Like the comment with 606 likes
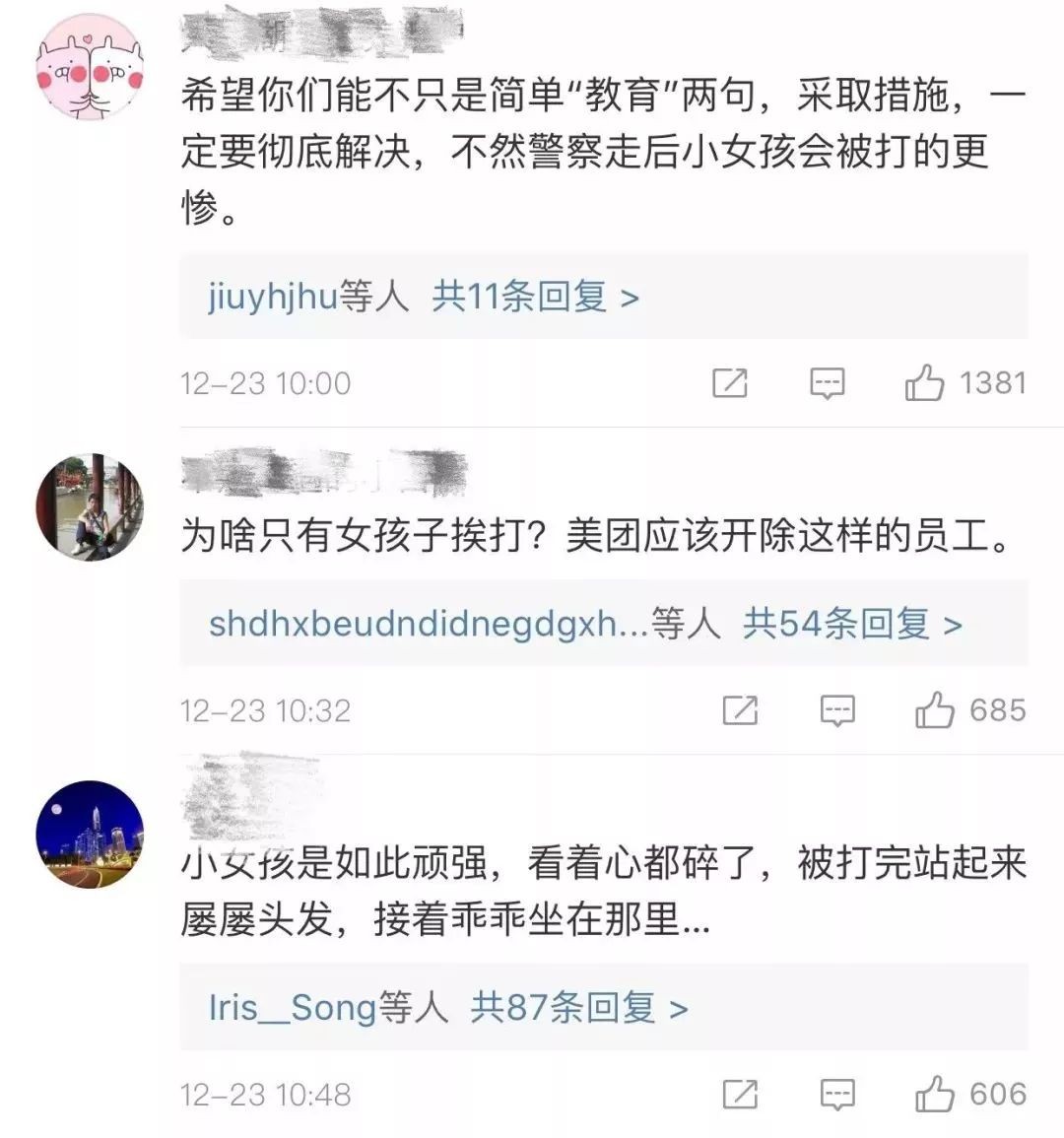Screen dimensions: 1064x1138 click(934, 1094)
